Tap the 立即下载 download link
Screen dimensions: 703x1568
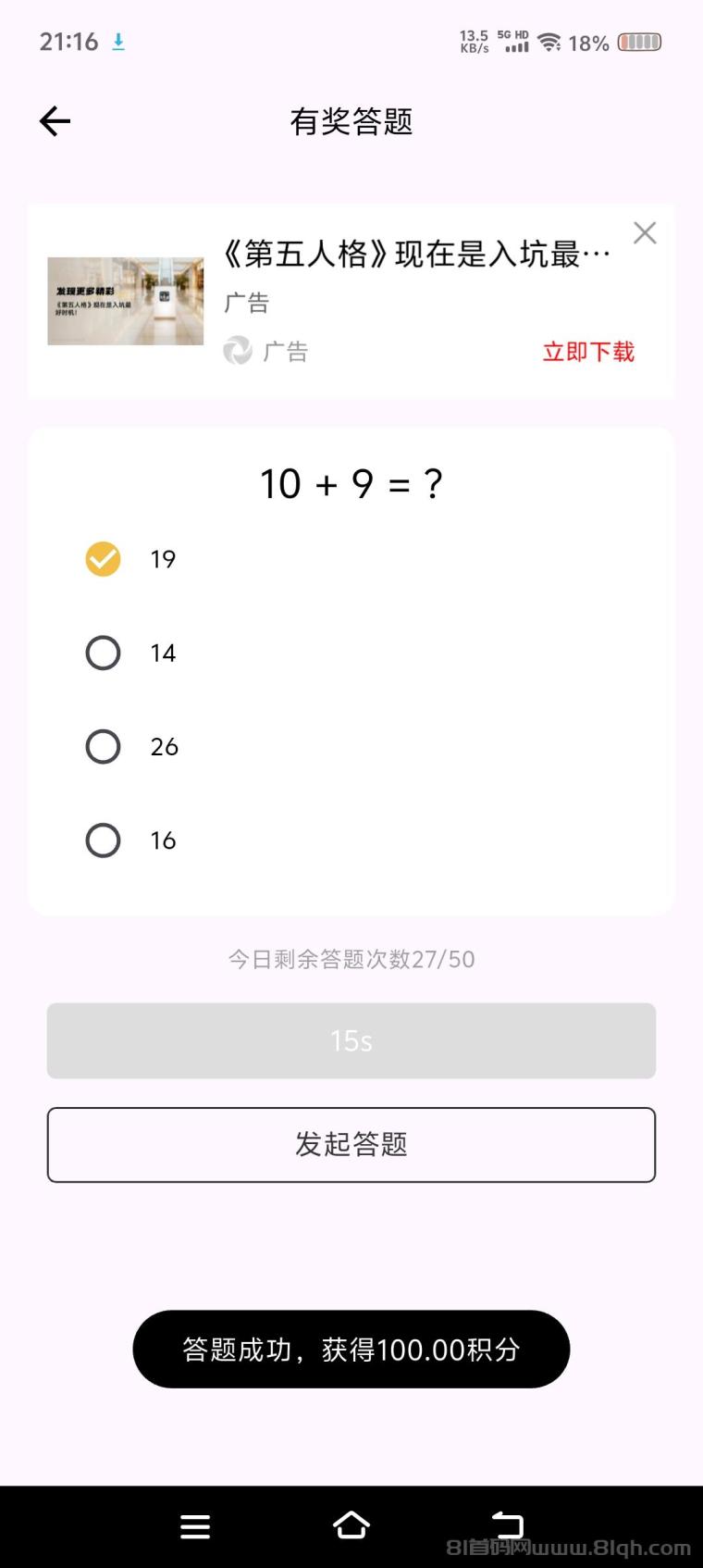click(588, 352)
